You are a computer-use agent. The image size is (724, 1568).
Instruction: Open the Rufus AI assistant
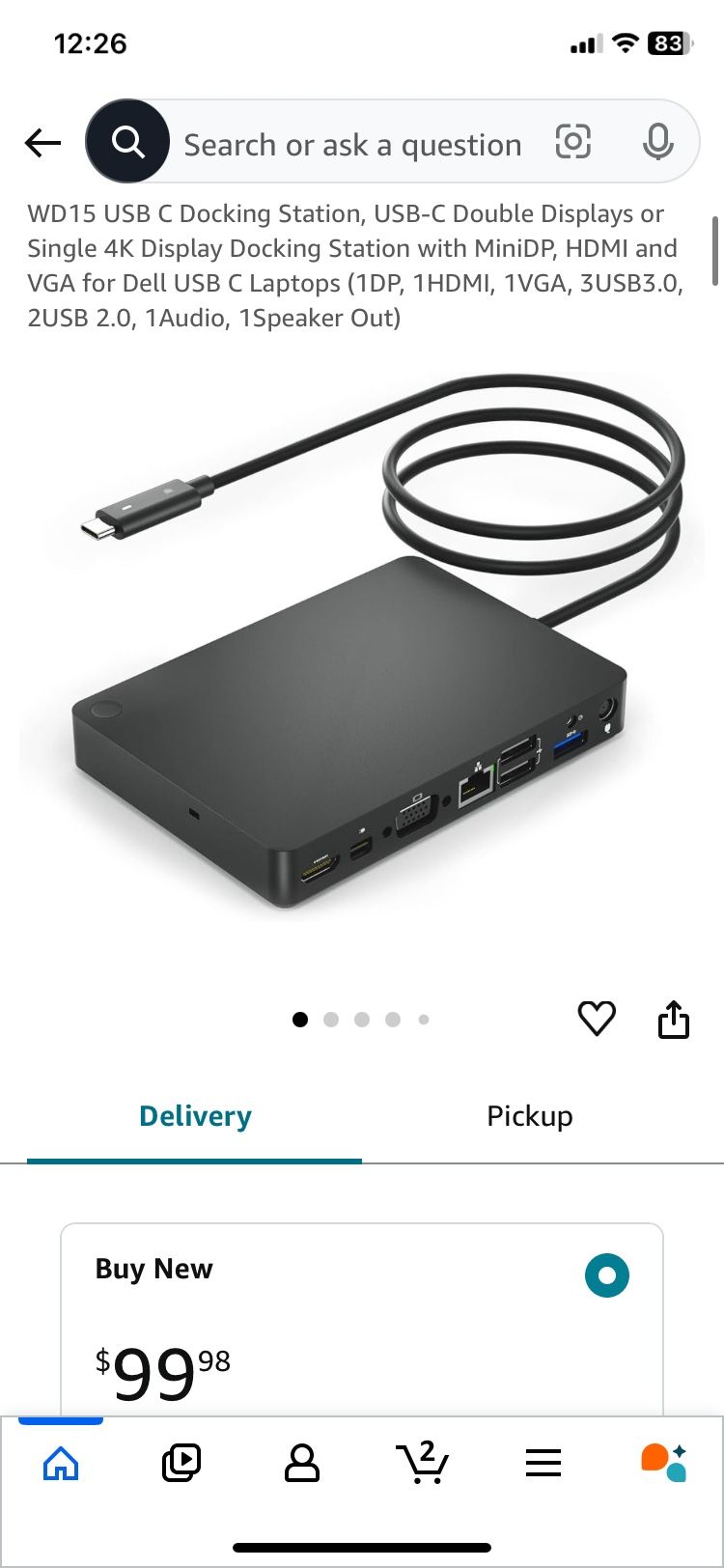point(663,1463)
